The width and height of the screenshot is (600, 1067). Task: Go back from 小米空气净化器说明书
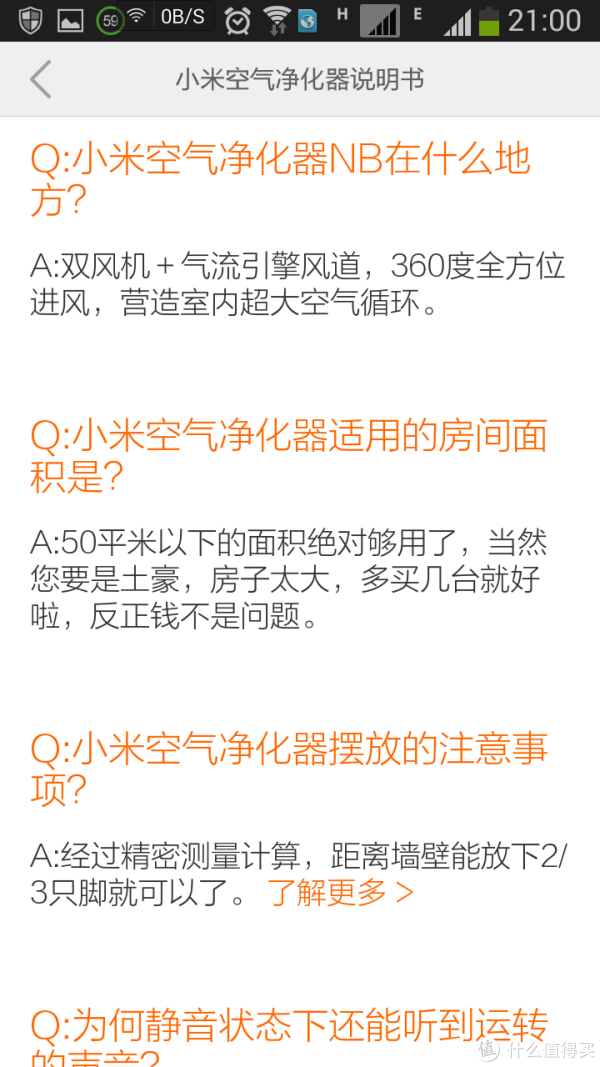point(41,79)
